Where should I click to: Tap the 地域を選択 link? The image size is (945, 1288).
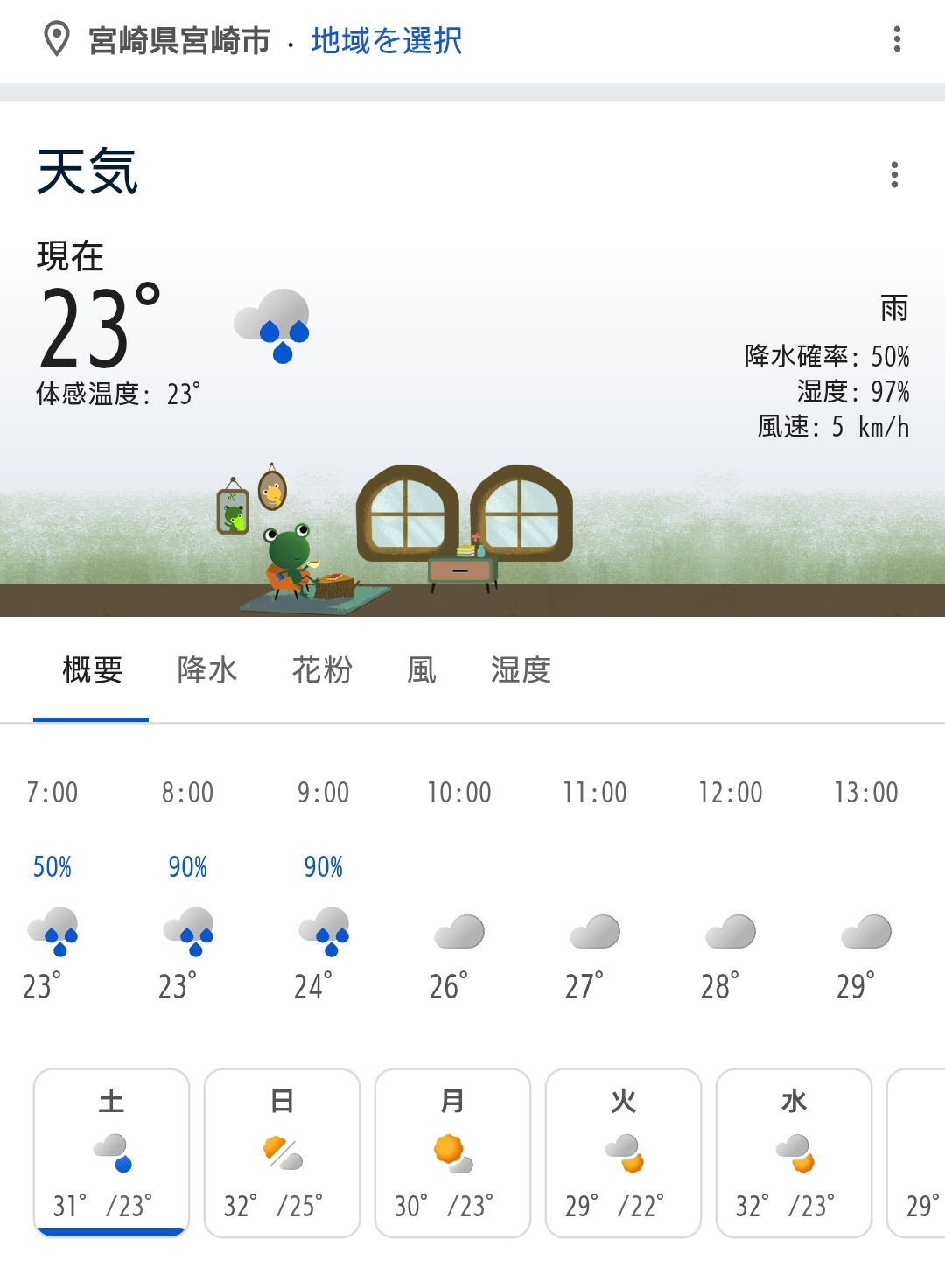click(386, 40)
